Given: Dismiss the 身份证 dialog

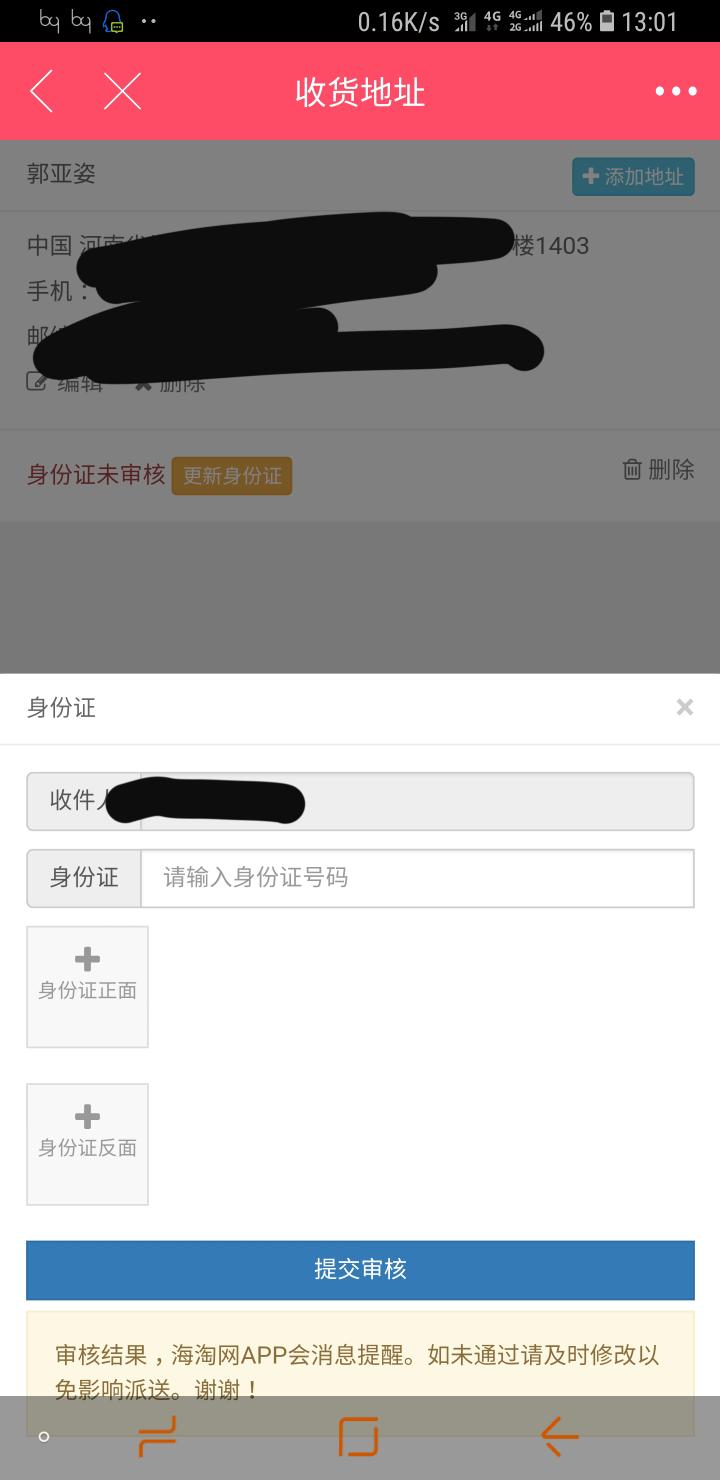Looking at the screenshot, I should tap(684, 708).
